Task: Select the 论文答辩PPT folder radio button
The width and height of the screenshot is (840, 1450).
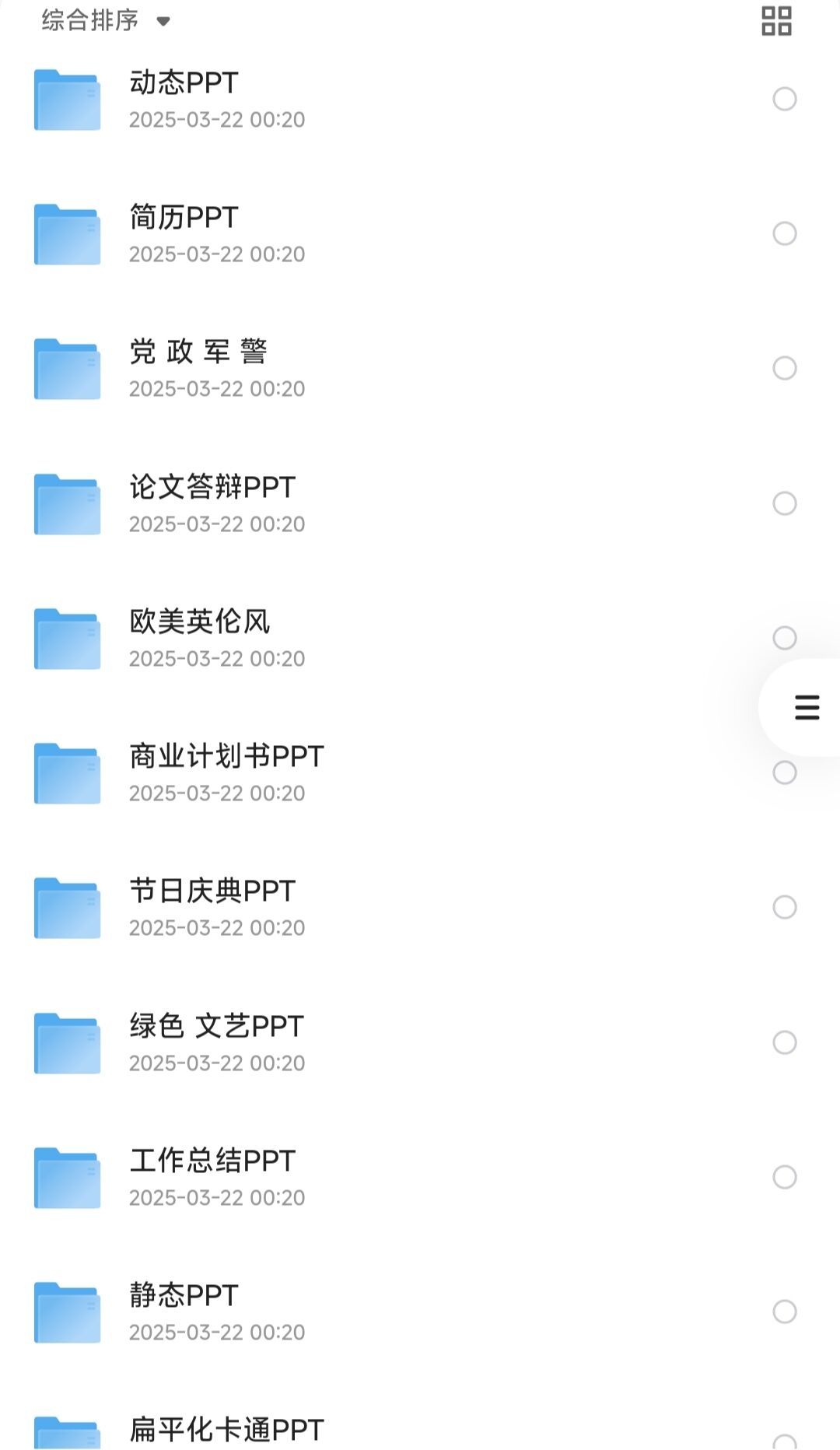Action: click(785, 503)
